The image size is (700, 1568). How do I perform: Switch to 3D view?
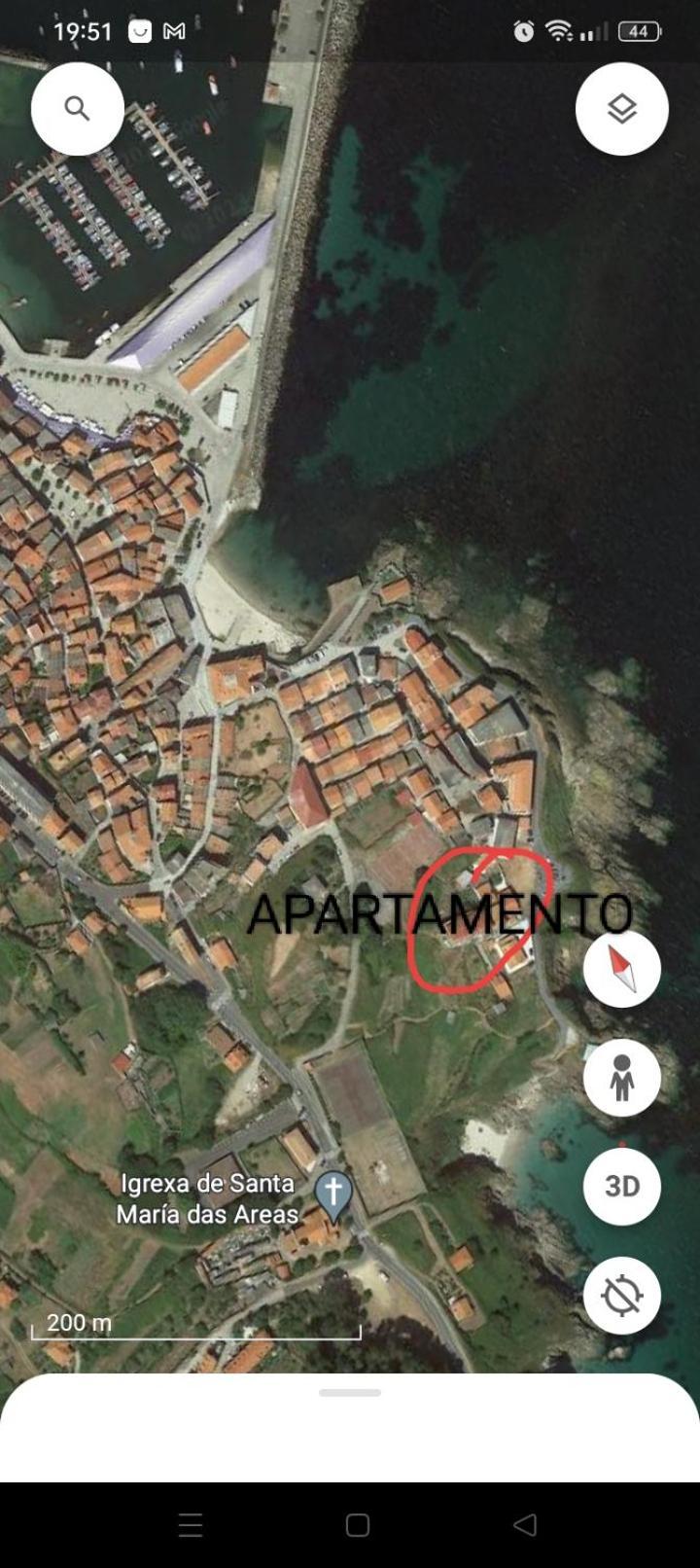pos(621,1187)
